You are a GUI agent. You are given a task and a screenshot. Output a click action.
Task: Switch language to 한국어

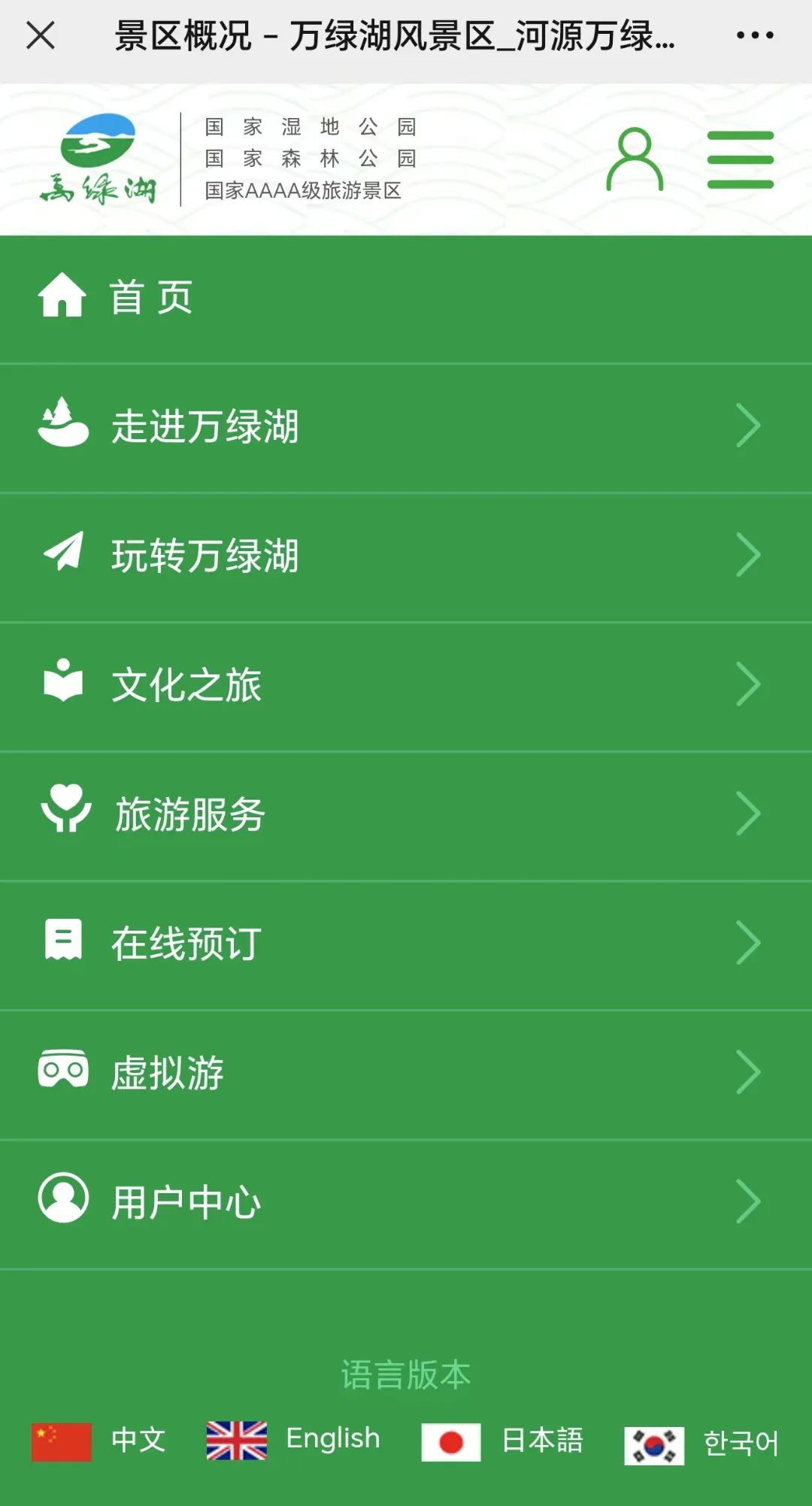point(701,1444)
